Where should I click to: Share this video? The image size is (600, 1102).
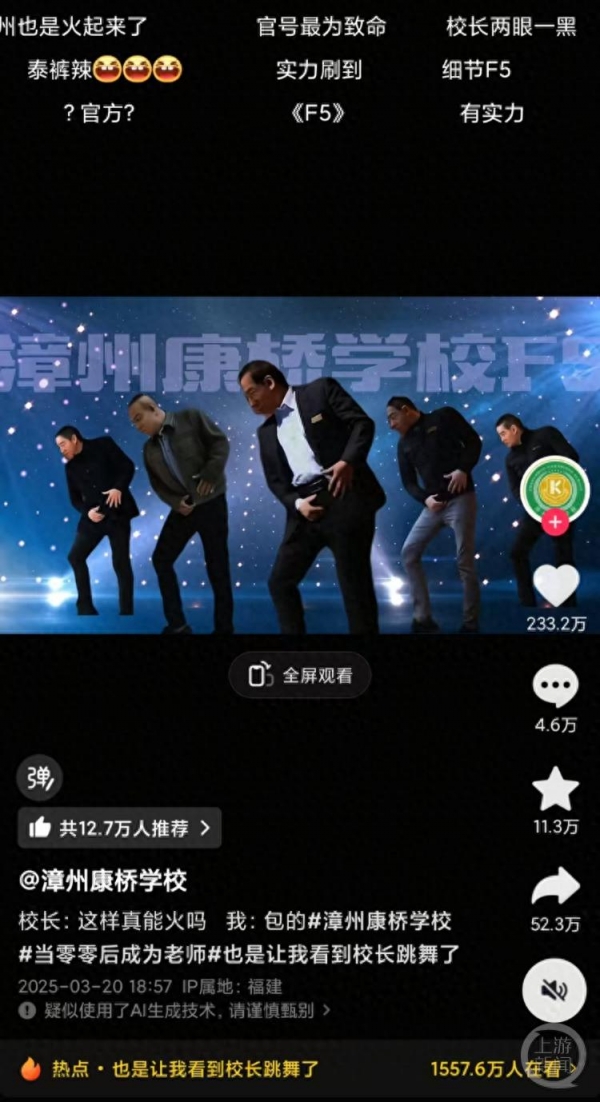tap(555, 887)
